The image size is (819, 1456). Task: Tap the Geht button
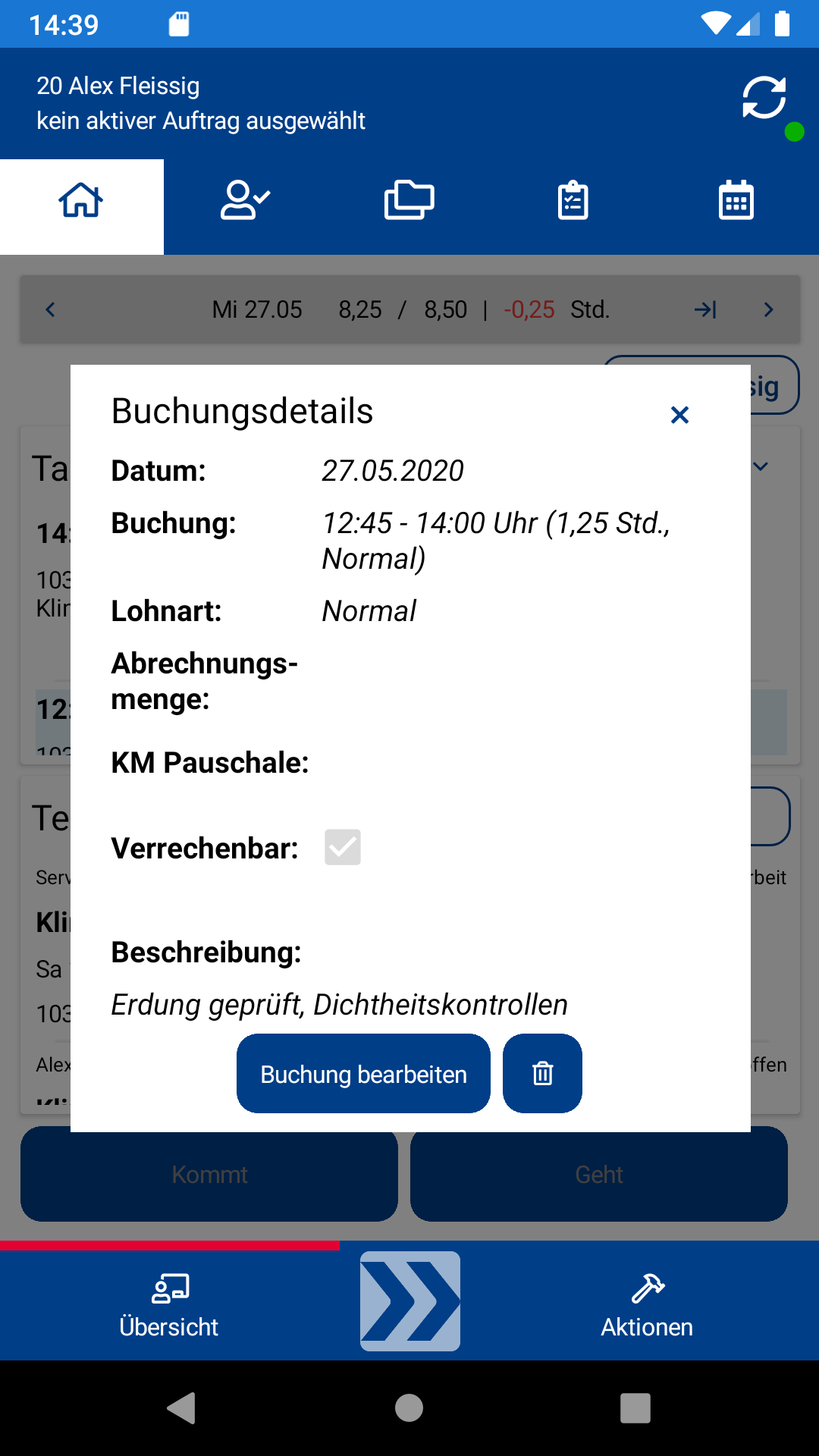(599, 1174)
